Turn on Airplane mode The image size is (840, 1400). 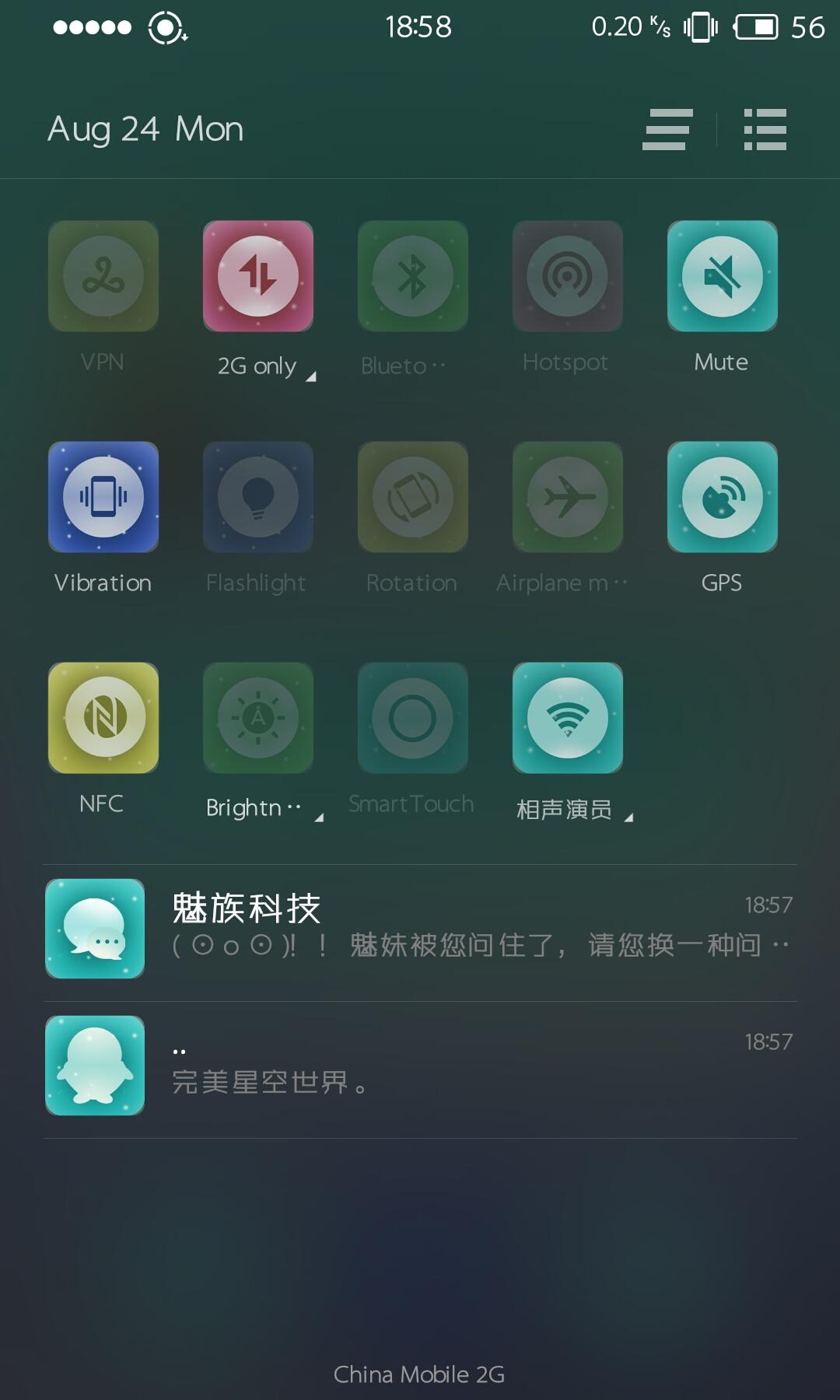[567, 497]
